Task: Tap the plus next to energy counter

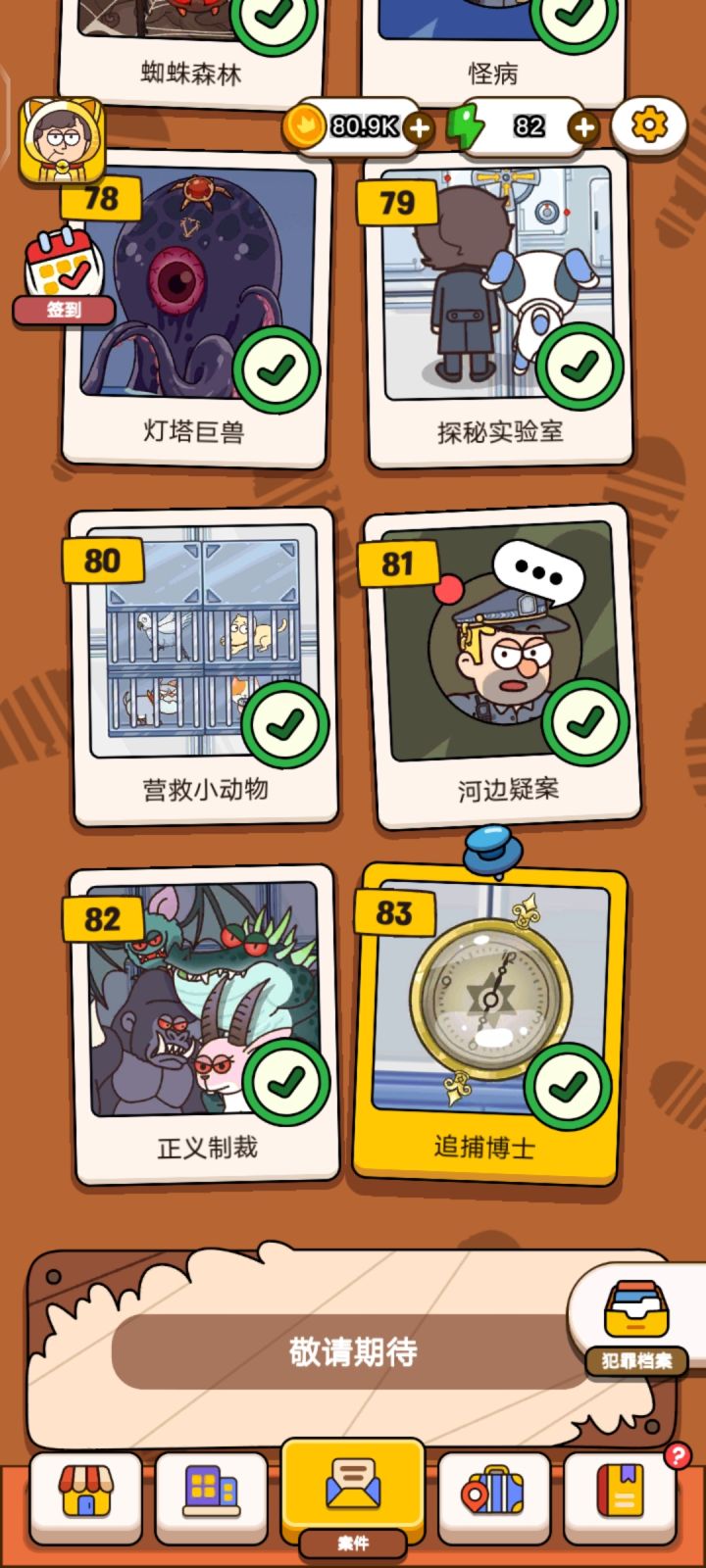Action: 584,125
